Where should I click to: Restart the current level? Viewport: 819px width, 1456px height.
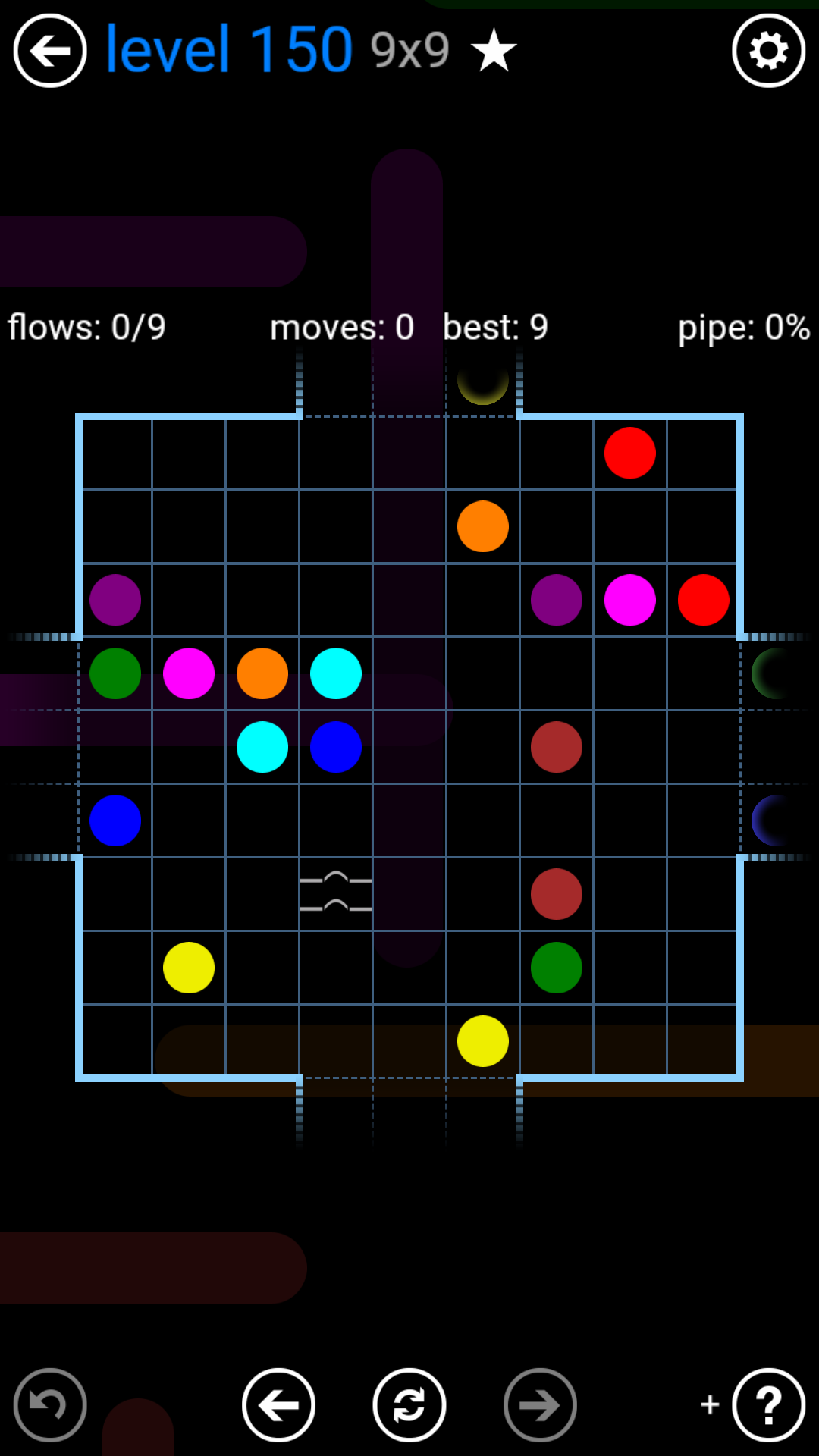pos(409,1404)
